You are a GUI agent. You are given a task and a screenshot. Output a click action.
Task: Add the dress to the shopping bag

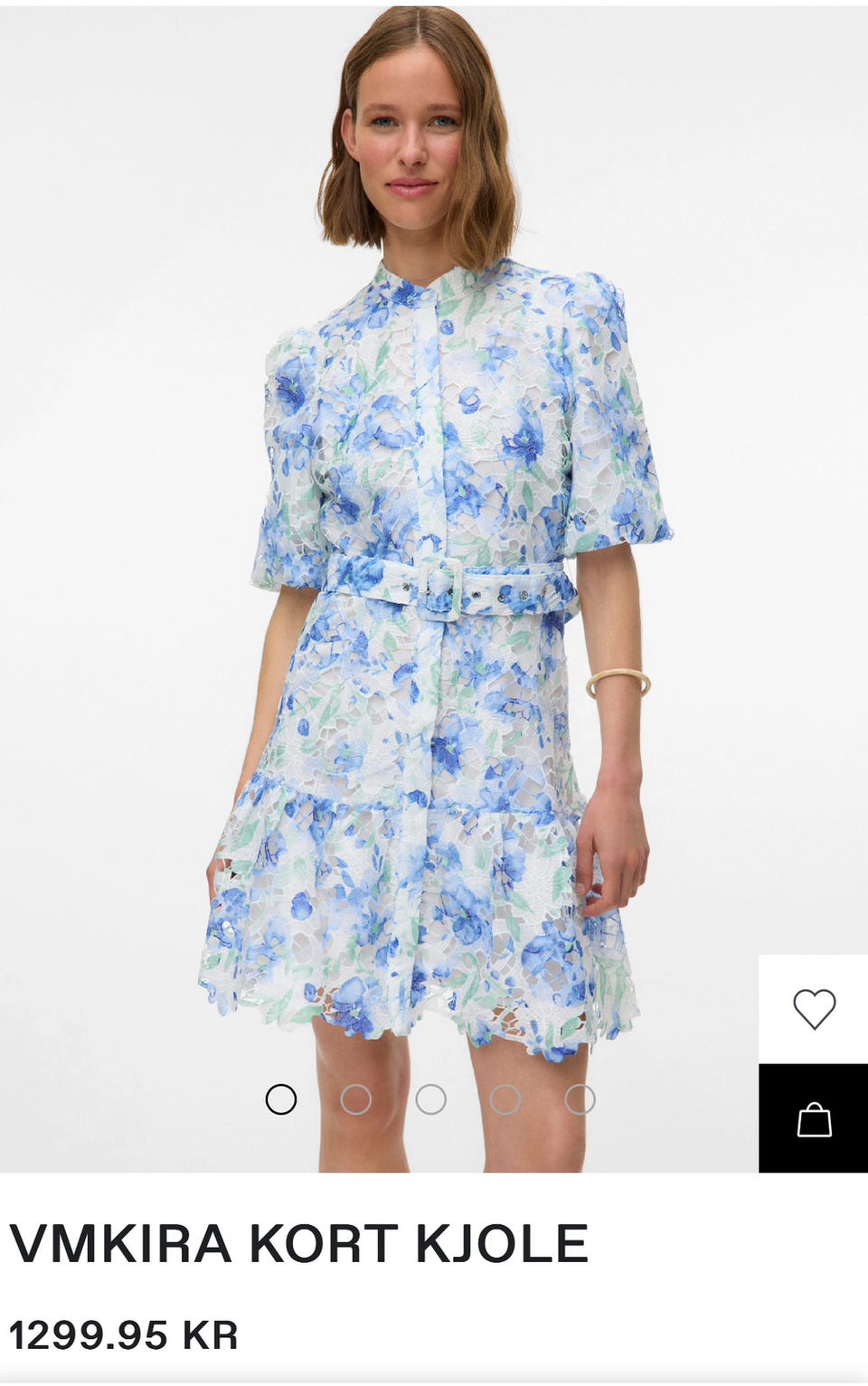click(814, 1119)
